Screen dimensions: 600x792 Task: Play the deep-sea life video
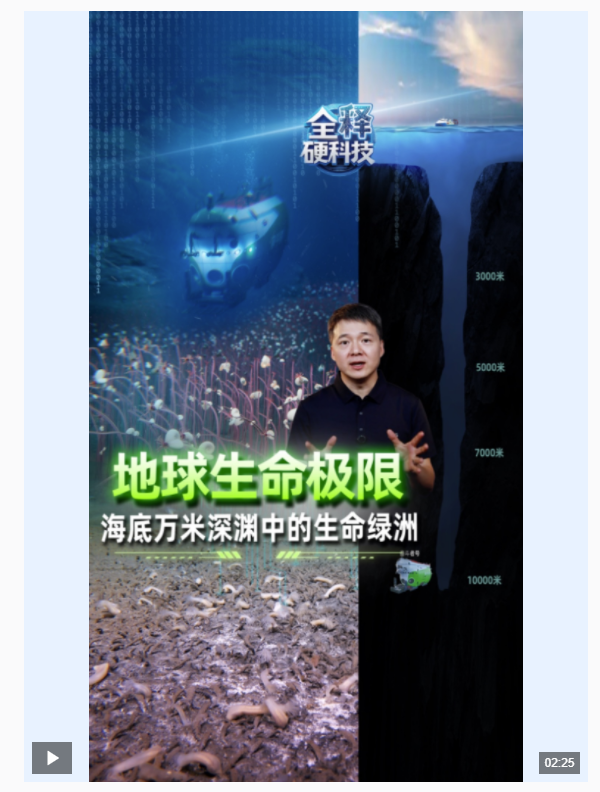52,757
